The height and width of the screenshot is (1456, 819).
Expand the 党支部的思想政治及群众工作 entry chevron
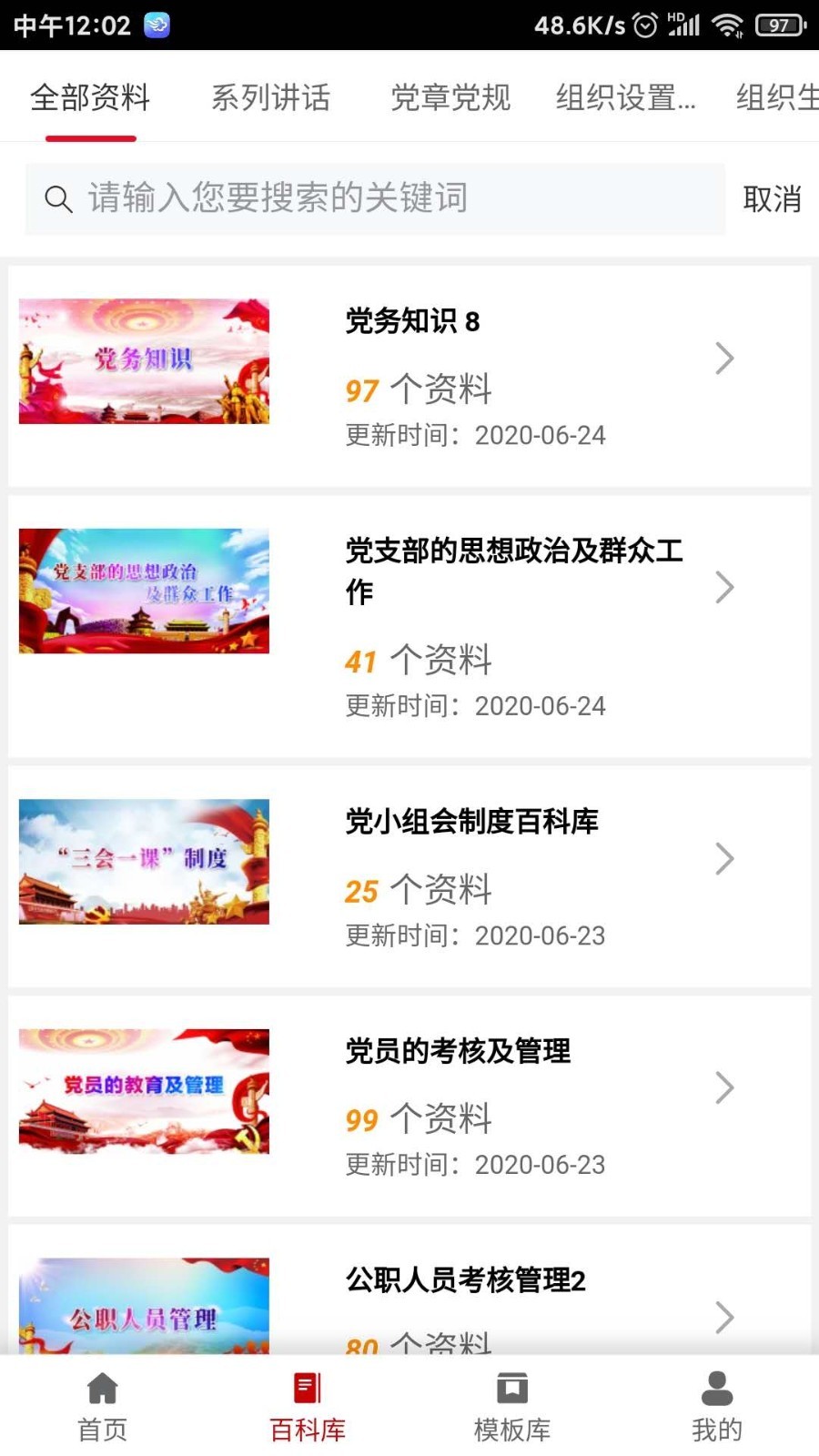pyautogui.click(x=723, y=589)
